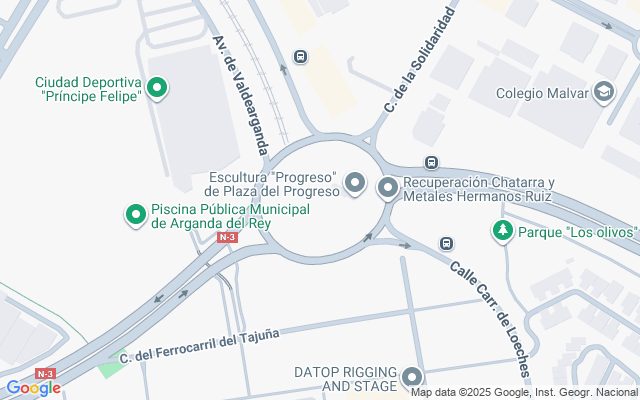This screenshot has height=400, width=640.
Task: Tap bus stop on Calle Carr. de Loeches
Action: click(446, 243)
